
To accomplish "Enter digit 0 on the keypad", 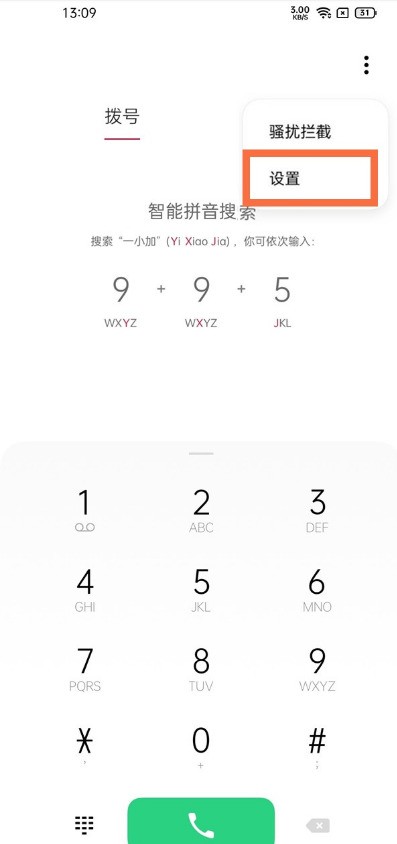I will pyautogui.click(x=201, y=747).
